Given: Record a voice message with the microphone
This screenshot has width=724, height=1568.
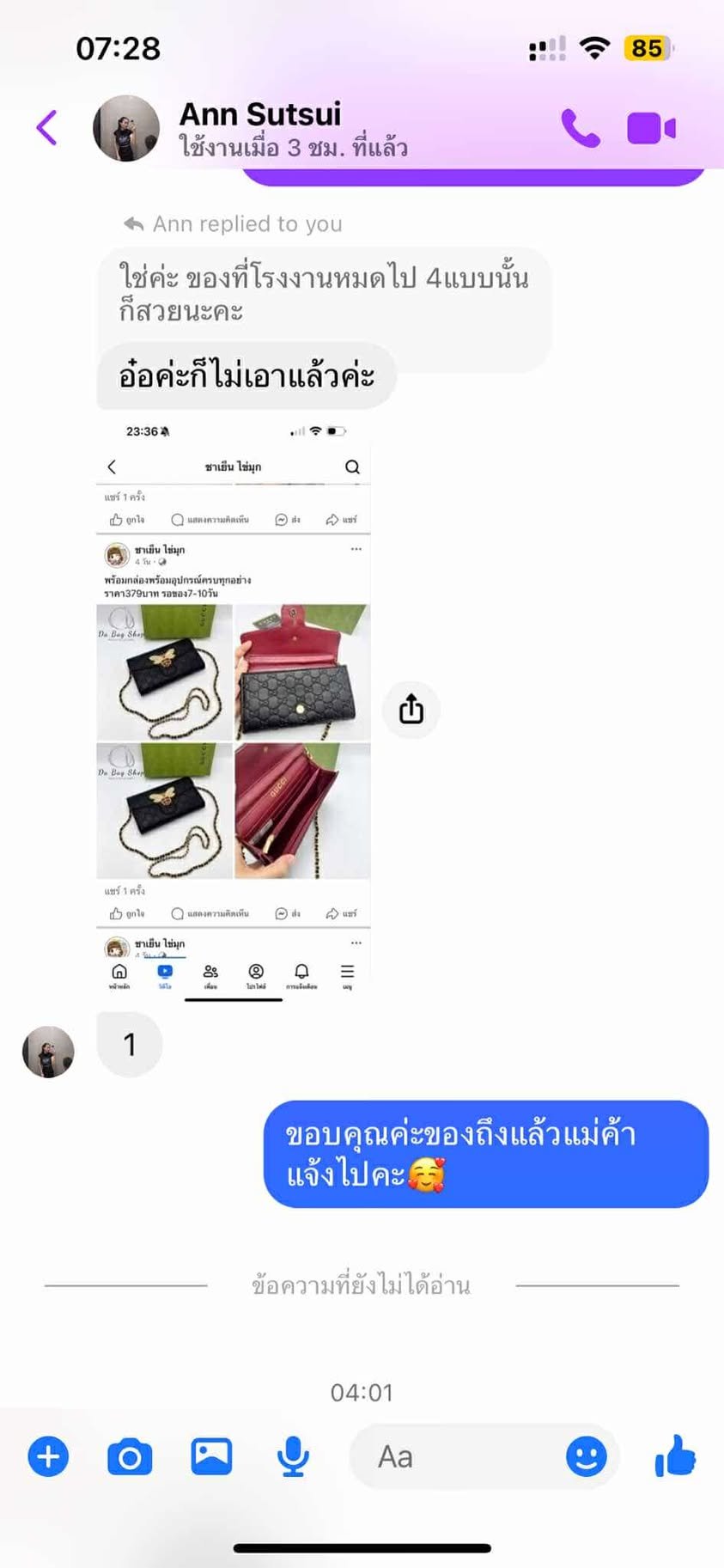Looking at the screenshot, I should point(293,1456).
